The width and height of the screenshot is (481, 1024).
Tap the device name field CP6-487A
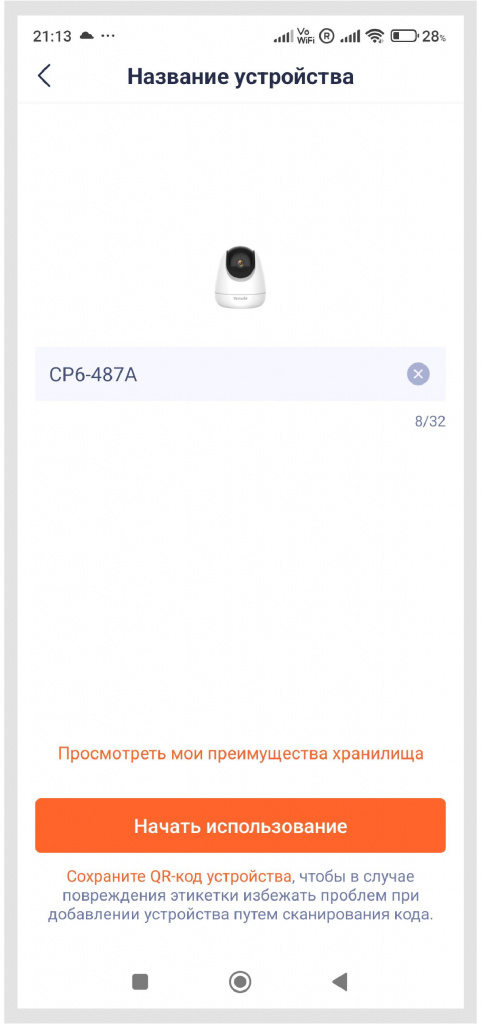[x=240, y=374]
